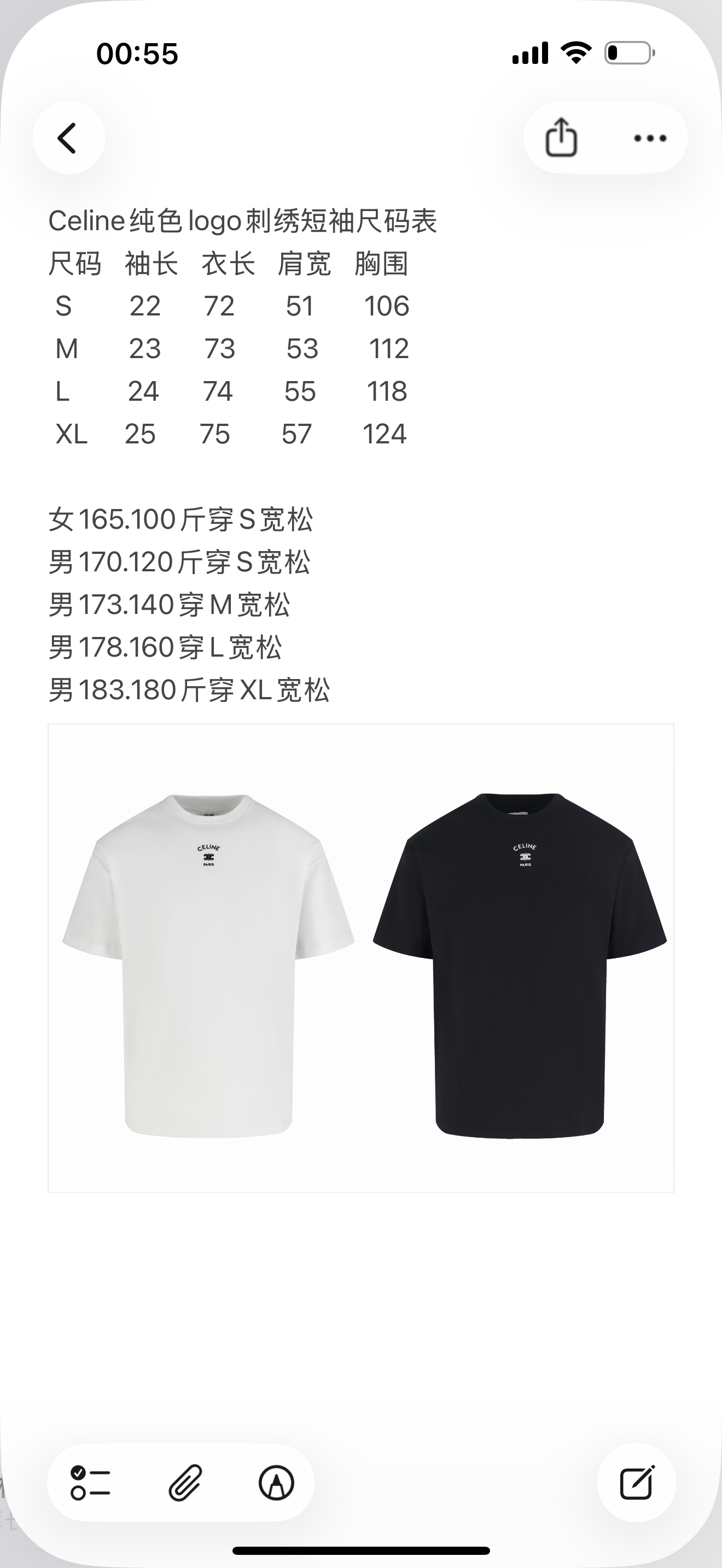Open the more options menu
Screen dimensions: 722x1568
pyautogui.click(x=650, y=138)
